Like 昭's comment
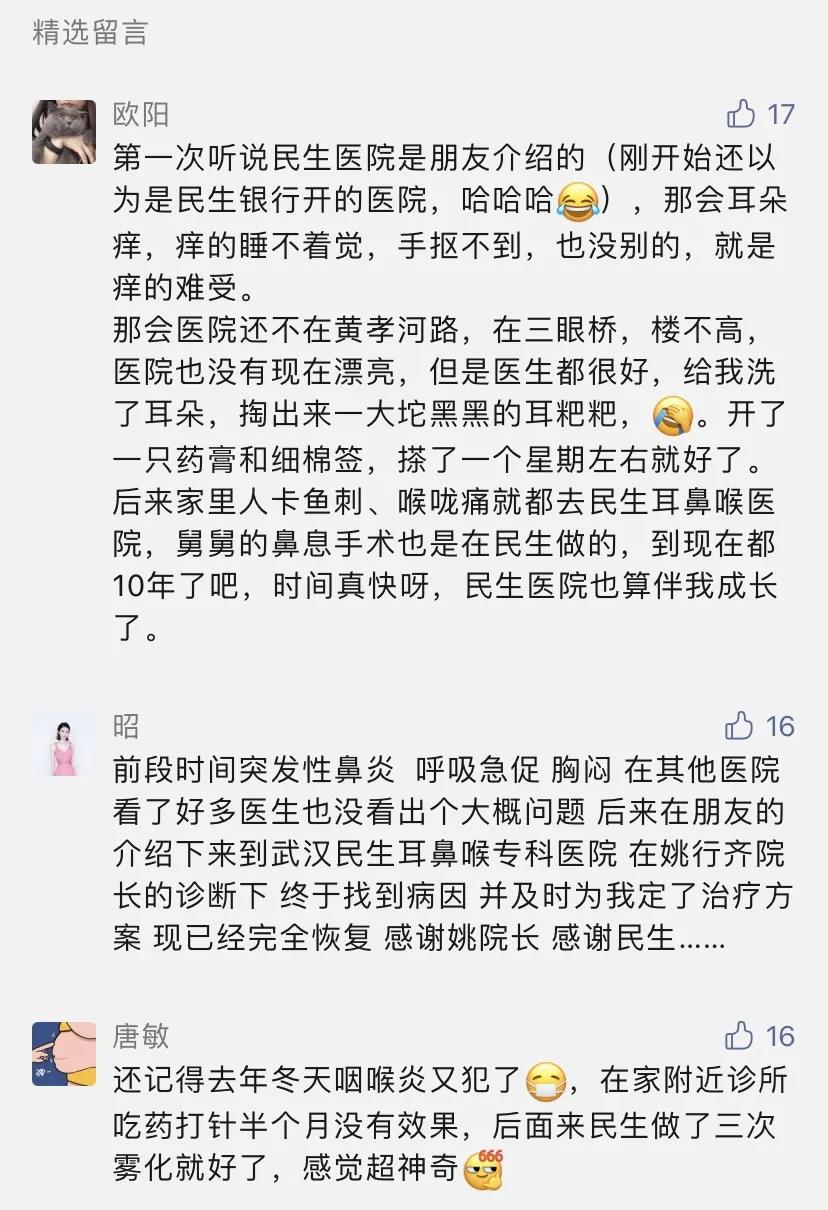Image resolution: width=828 pixels, height=1210 pixels. 741,725
